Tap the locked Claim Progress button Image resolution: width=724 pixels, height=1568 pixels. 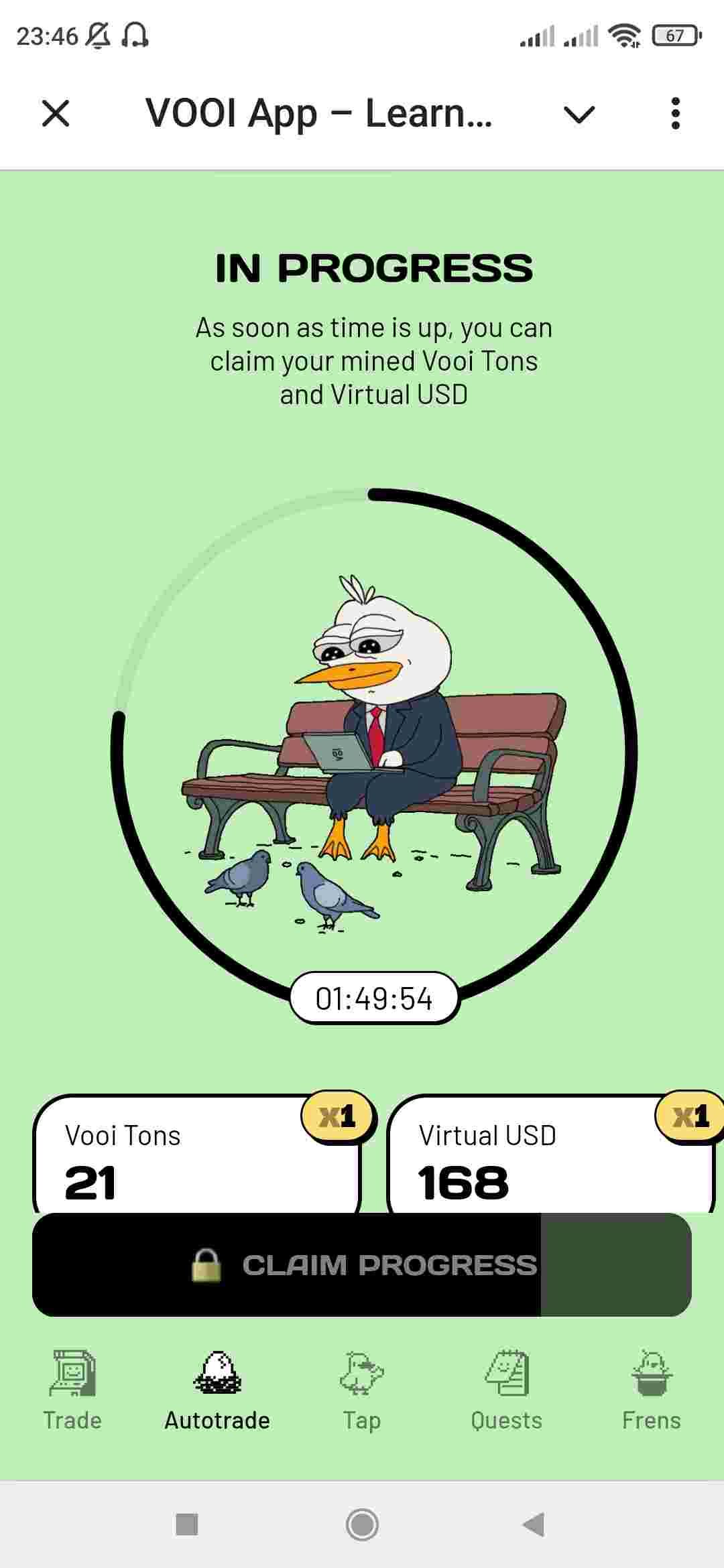362,1264
